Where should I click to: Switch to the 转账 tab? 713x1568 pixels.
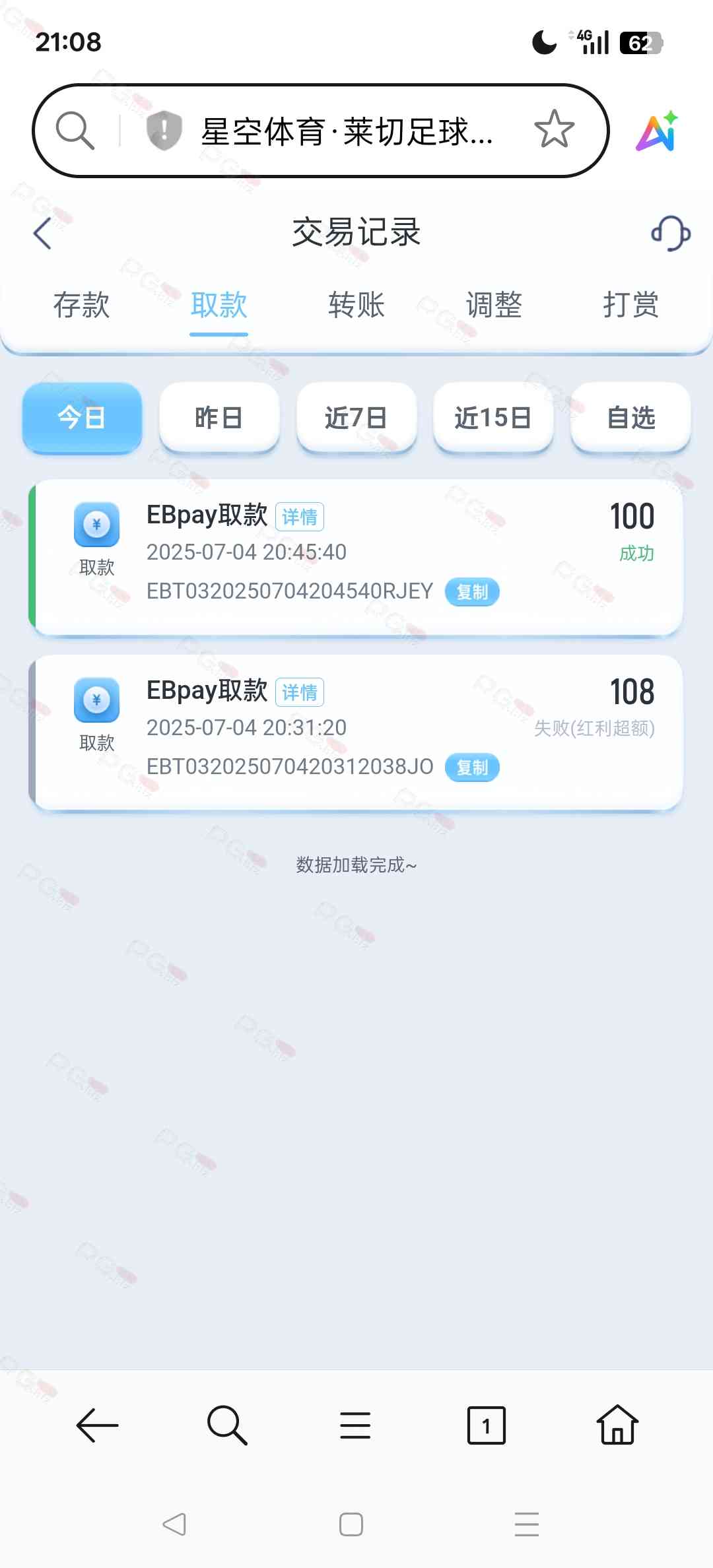click(x=356, y=306)
